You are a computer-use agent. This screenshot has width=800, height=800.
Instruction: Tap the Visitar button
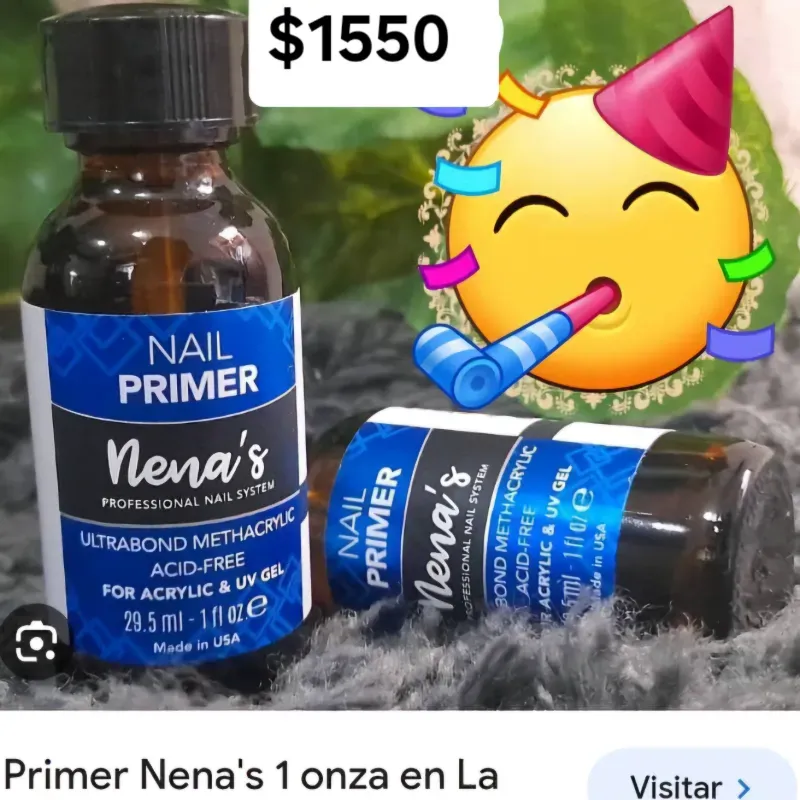pyautogui.click(x=690, y=783)
